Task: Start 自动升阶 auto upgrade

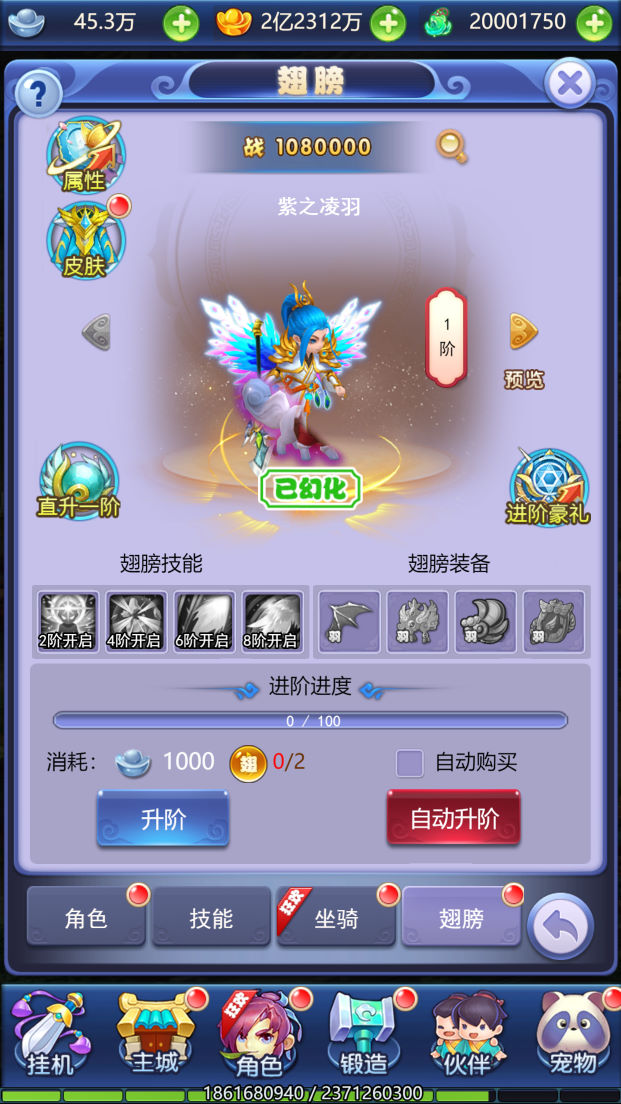Action: pos(454,820)
